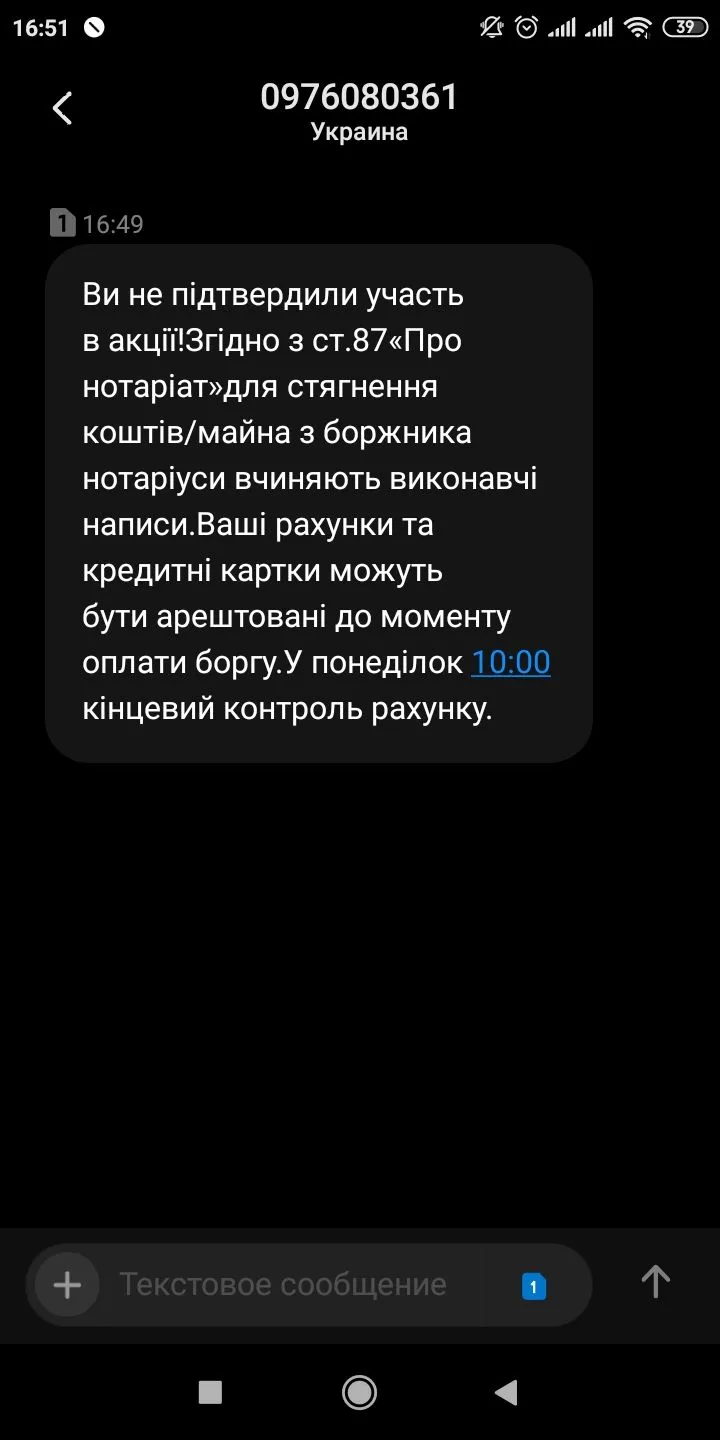Send the message with the arrow button
This screenshot has height=1440, width=720.
pos(655,1282)
